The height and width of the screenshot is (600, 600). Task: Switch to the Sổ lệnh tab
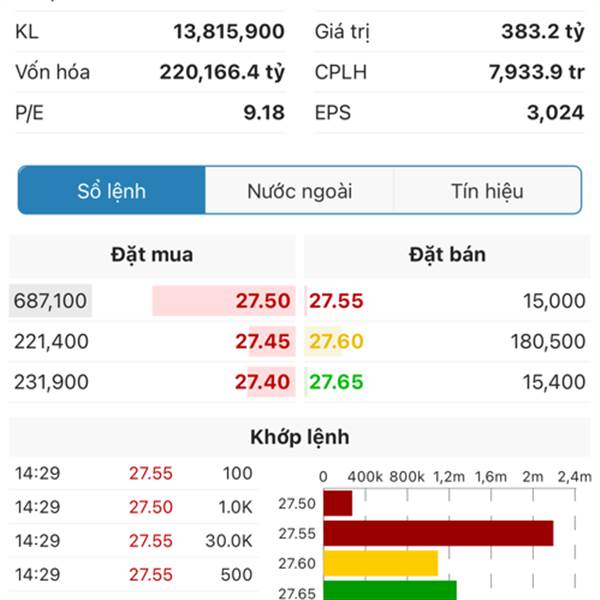click(x=112, y=191)
